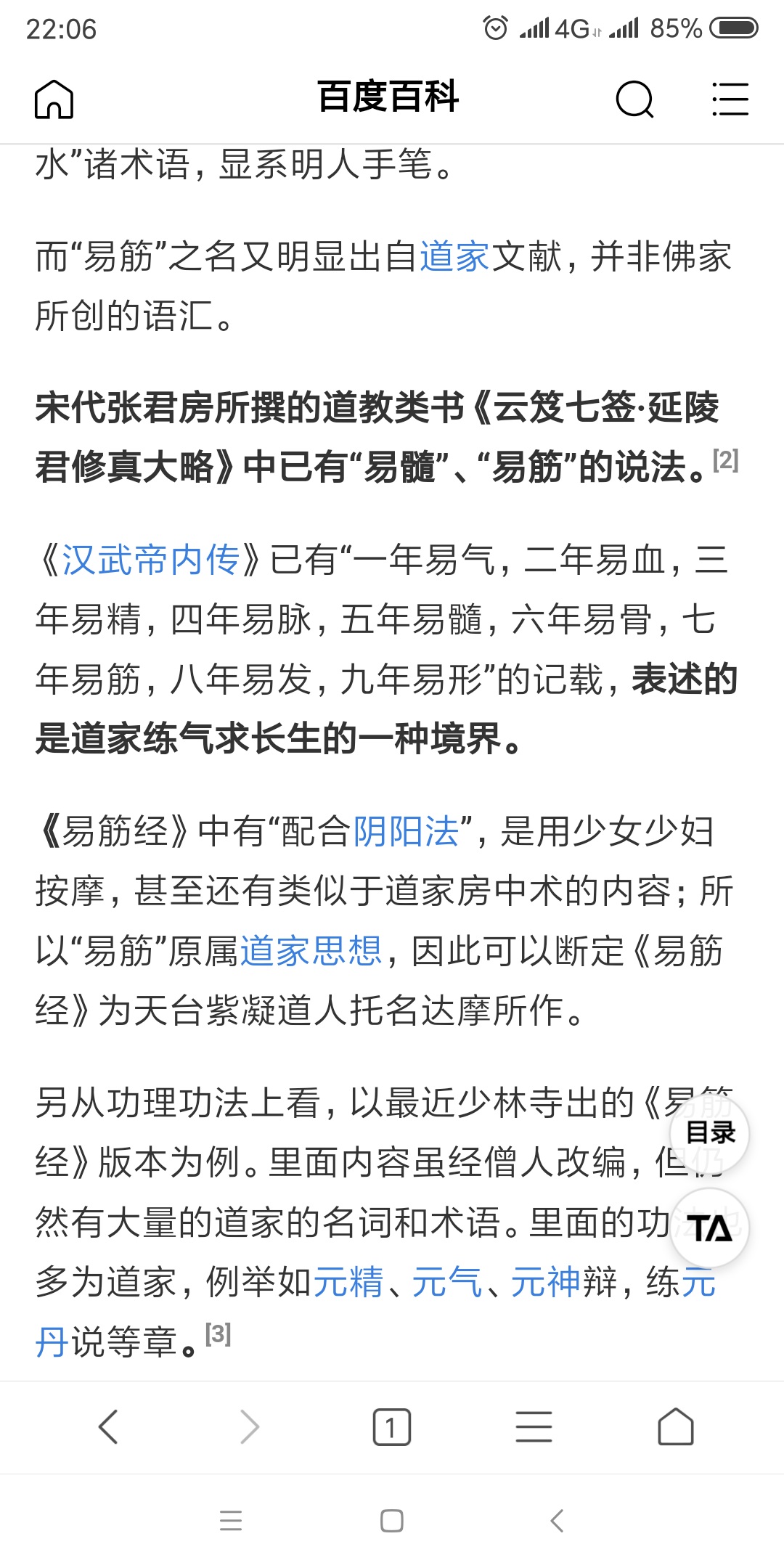Open the 道家思想 link
The image size is (784, 1568).
[x=311, y=951]
